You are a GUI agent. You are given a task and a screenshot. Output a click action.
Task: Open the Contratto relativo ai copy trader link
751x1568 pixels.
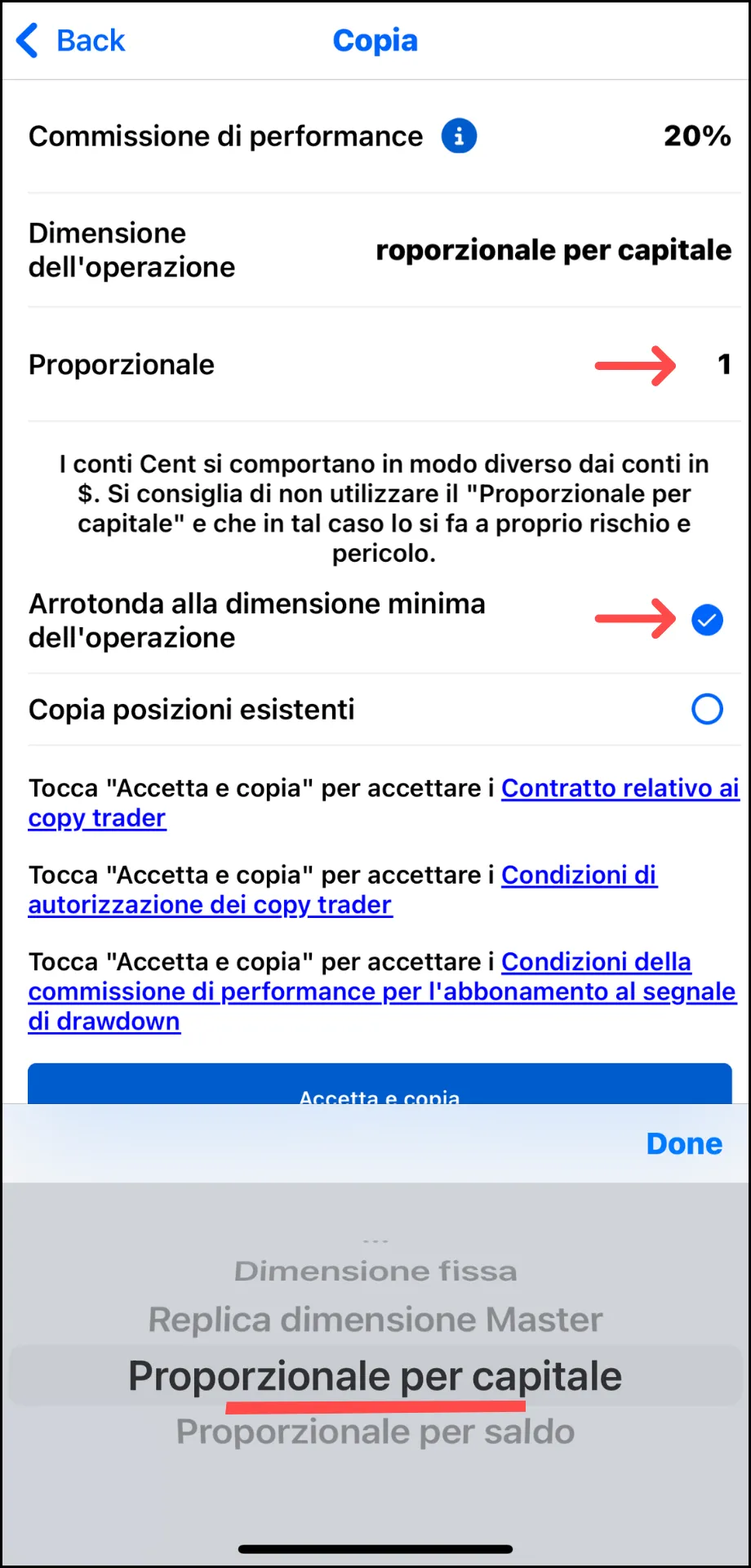(x=384, y=803)
